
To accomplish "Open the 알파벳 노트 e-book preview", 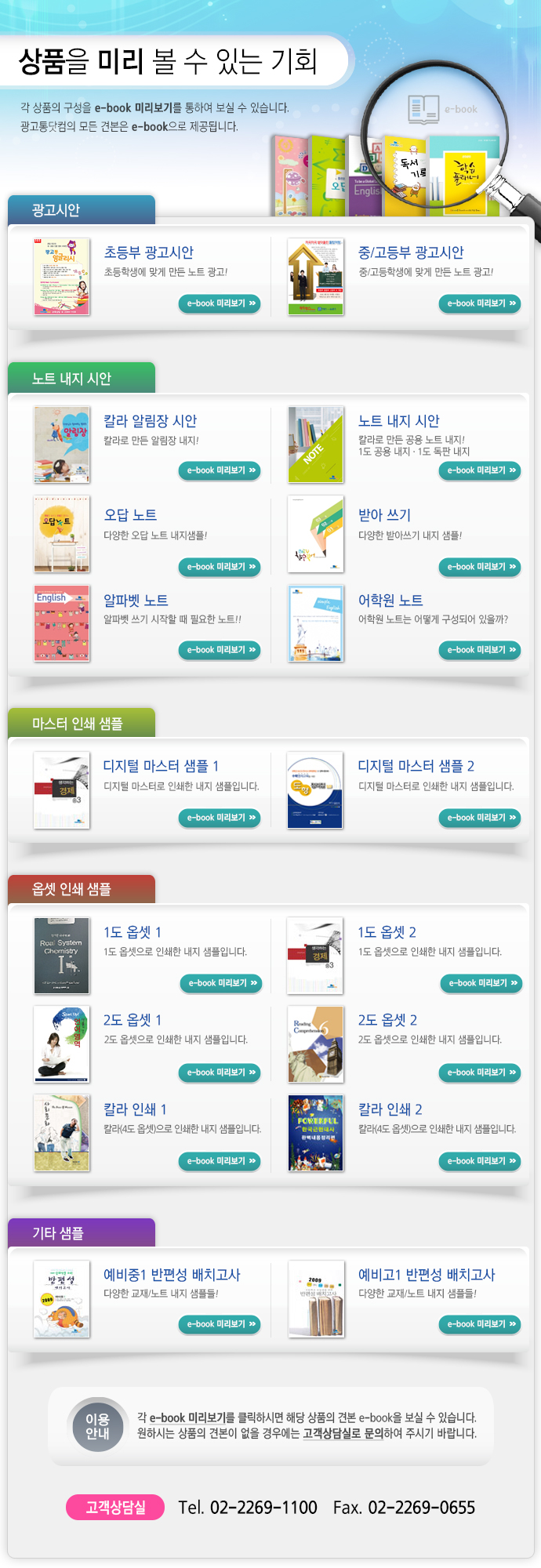I will tap(220, 650).
